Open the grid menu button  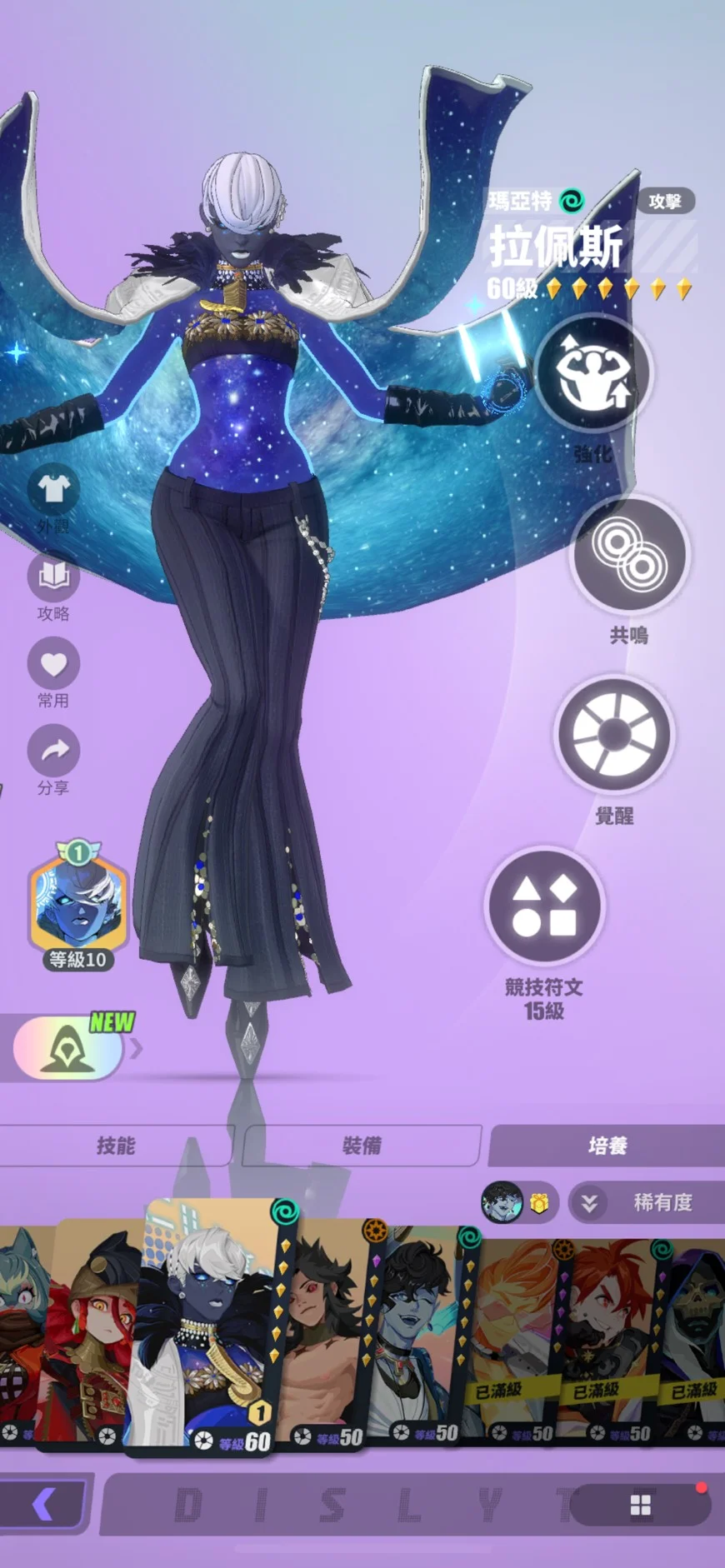click(640, 1506)
